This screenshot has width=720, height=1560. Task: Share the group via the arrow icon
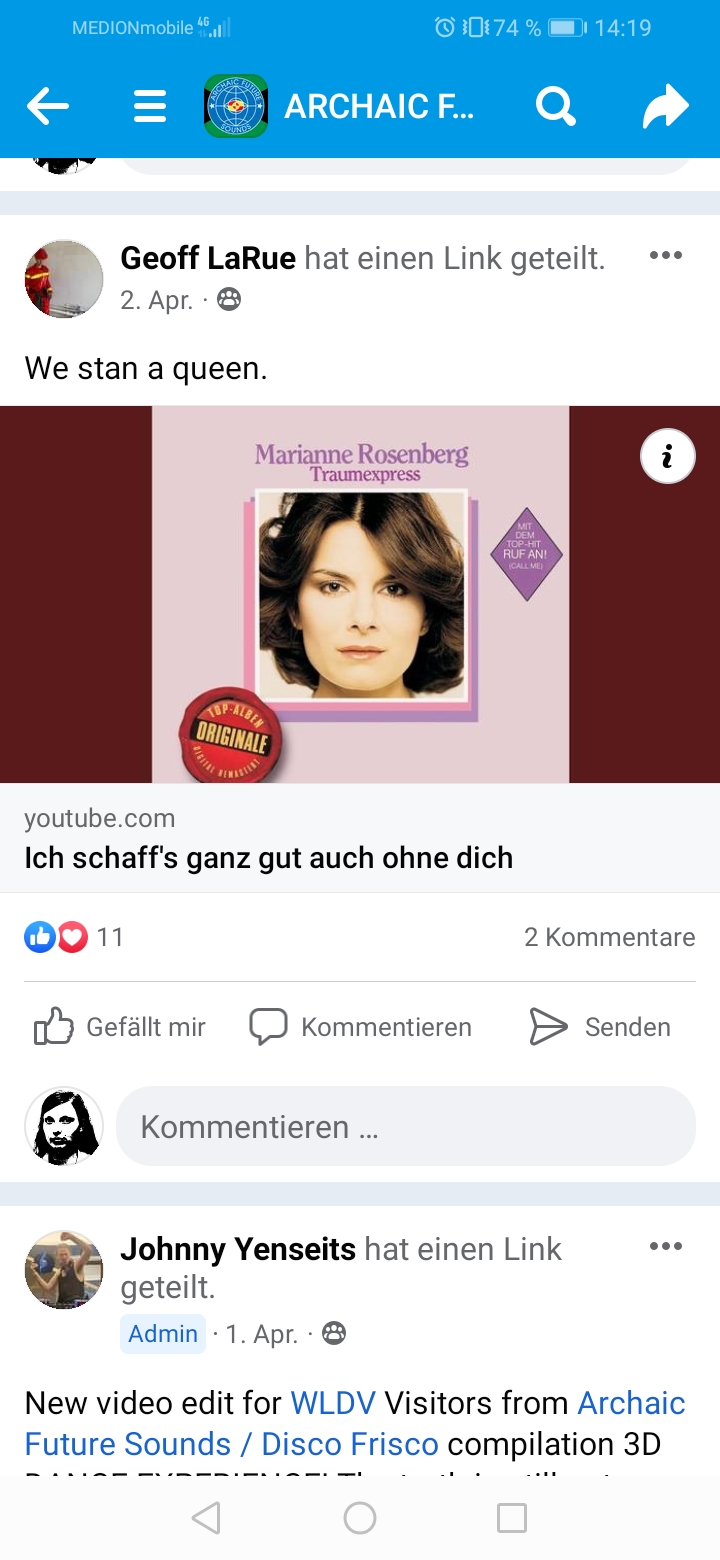(x=666, y=106)
